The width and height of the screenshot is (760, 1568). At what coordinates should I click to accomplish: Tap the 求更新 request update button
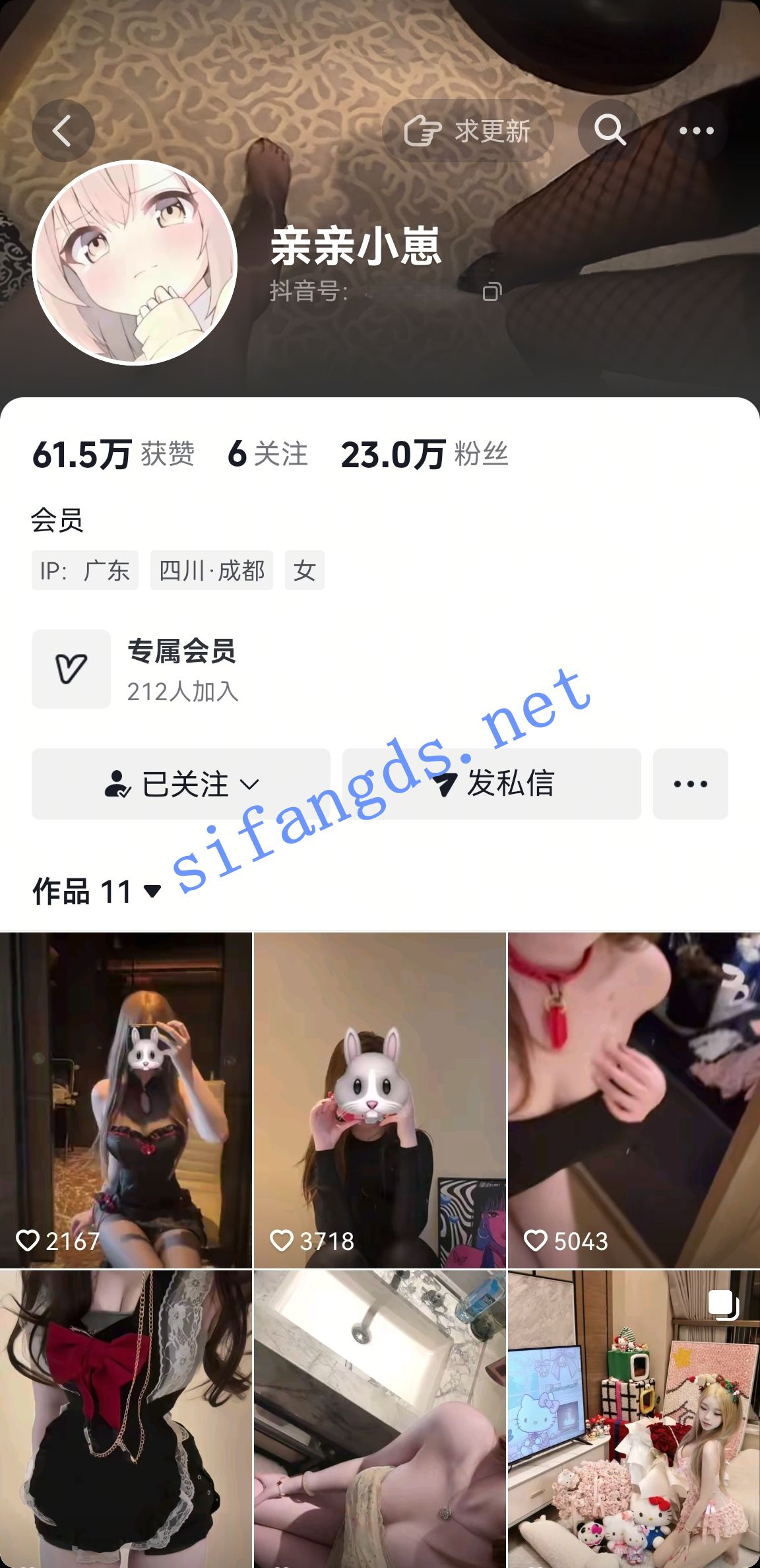pos(468,131)
